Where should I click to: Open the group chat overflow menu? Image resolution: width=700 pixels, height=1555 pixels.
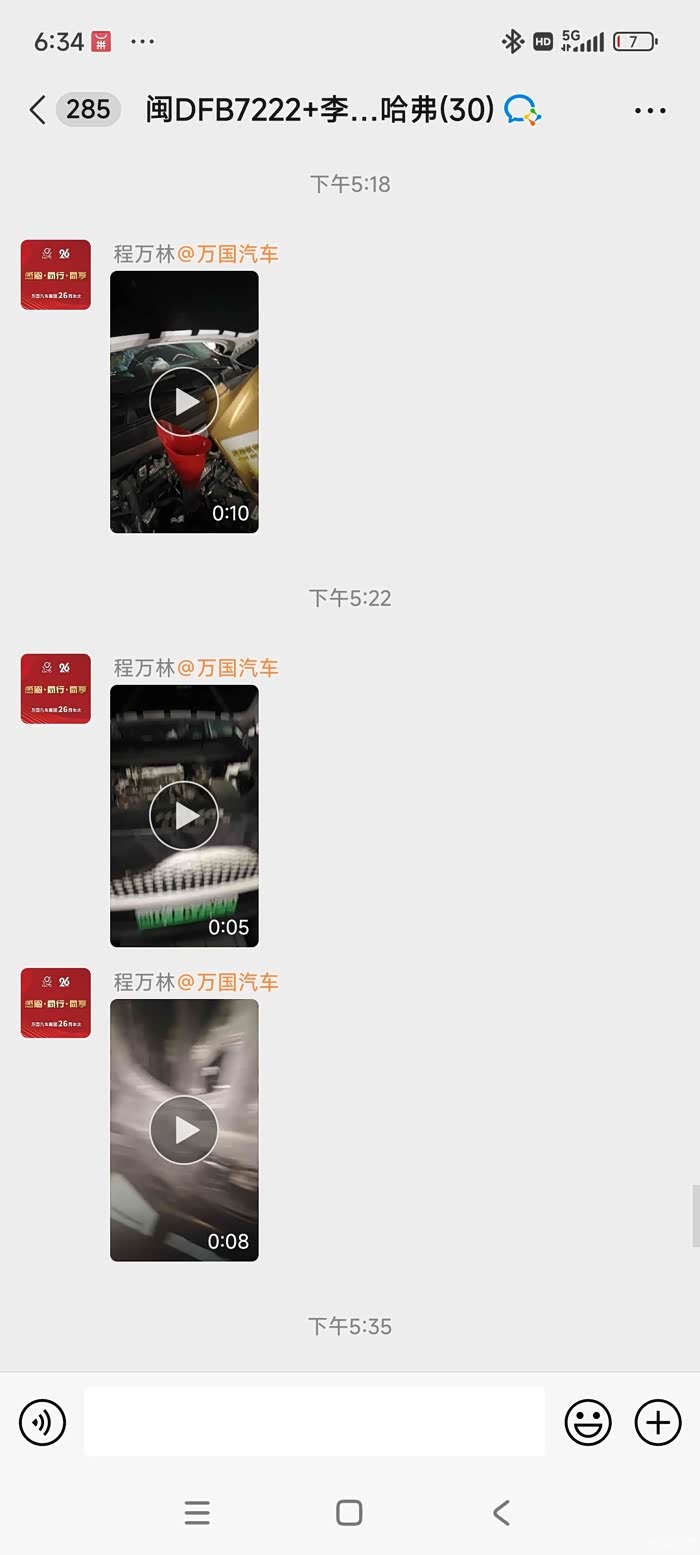[650, 111]
